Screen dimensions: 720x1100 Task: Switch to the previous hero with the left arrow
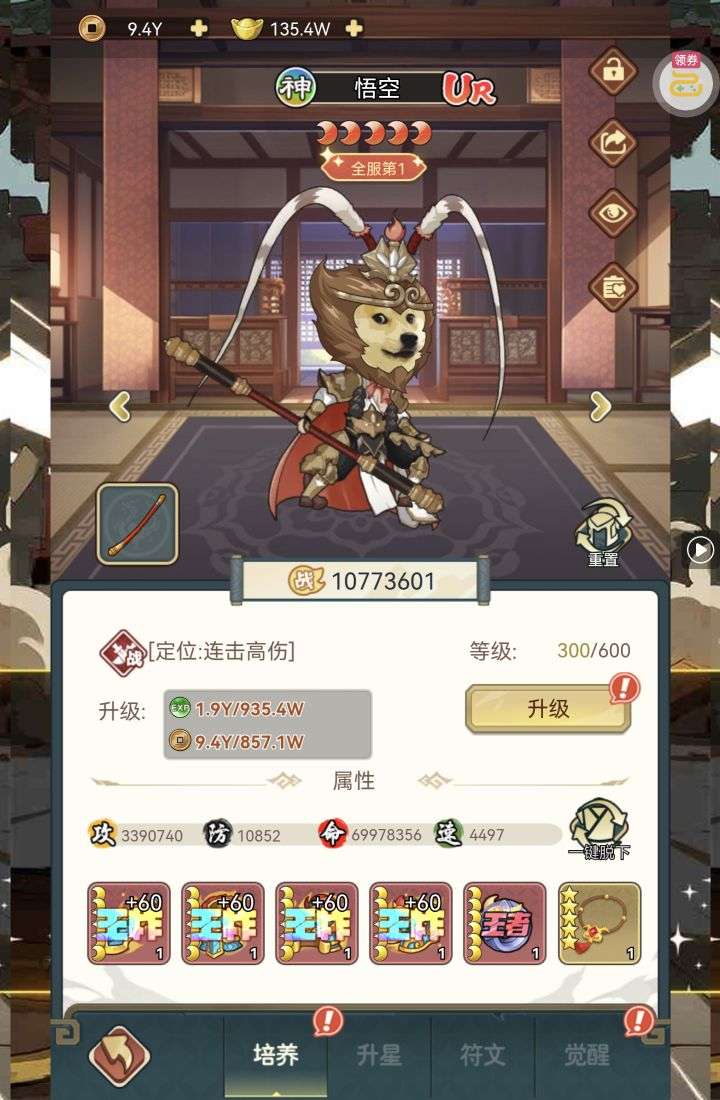(x=120, y=406)
